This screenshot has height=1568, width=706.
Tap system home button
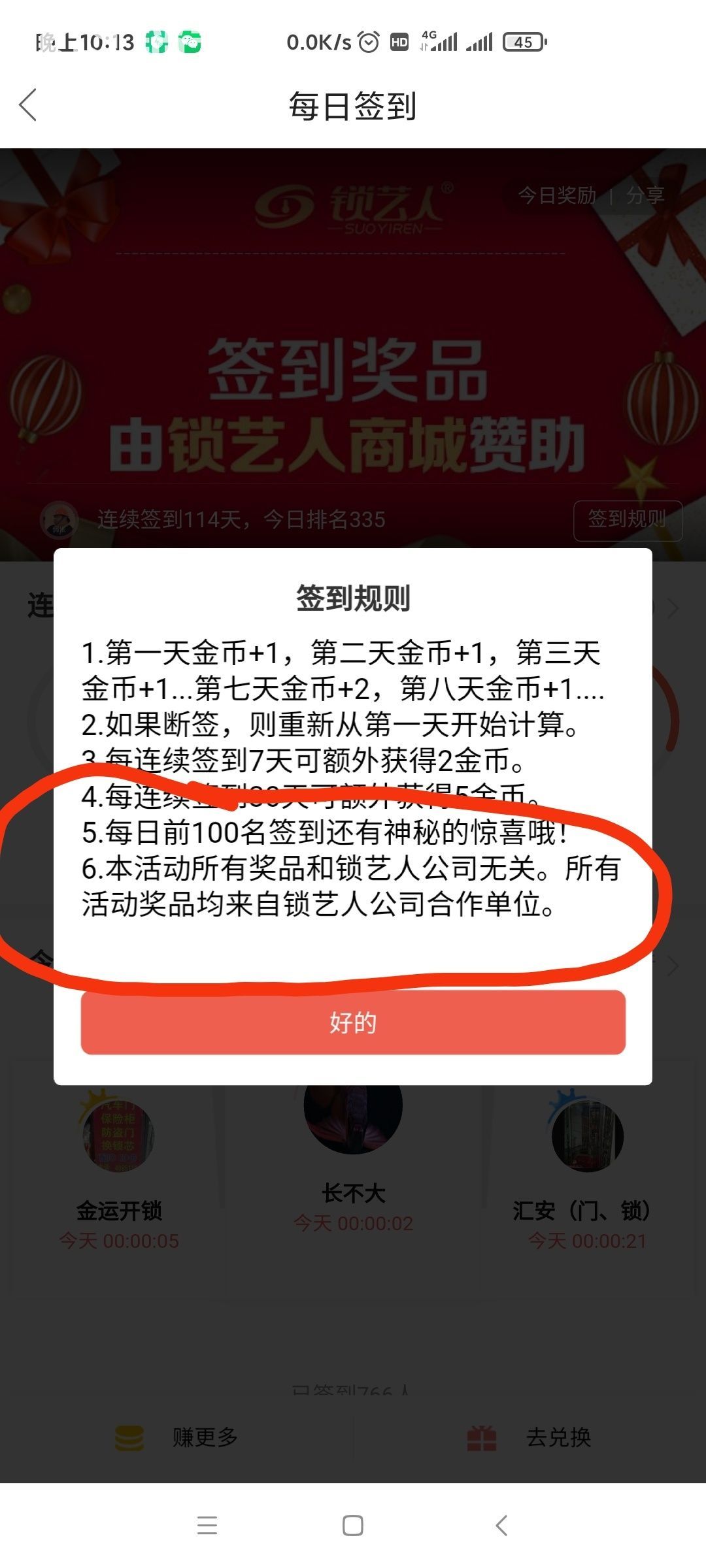(353, 1526)
